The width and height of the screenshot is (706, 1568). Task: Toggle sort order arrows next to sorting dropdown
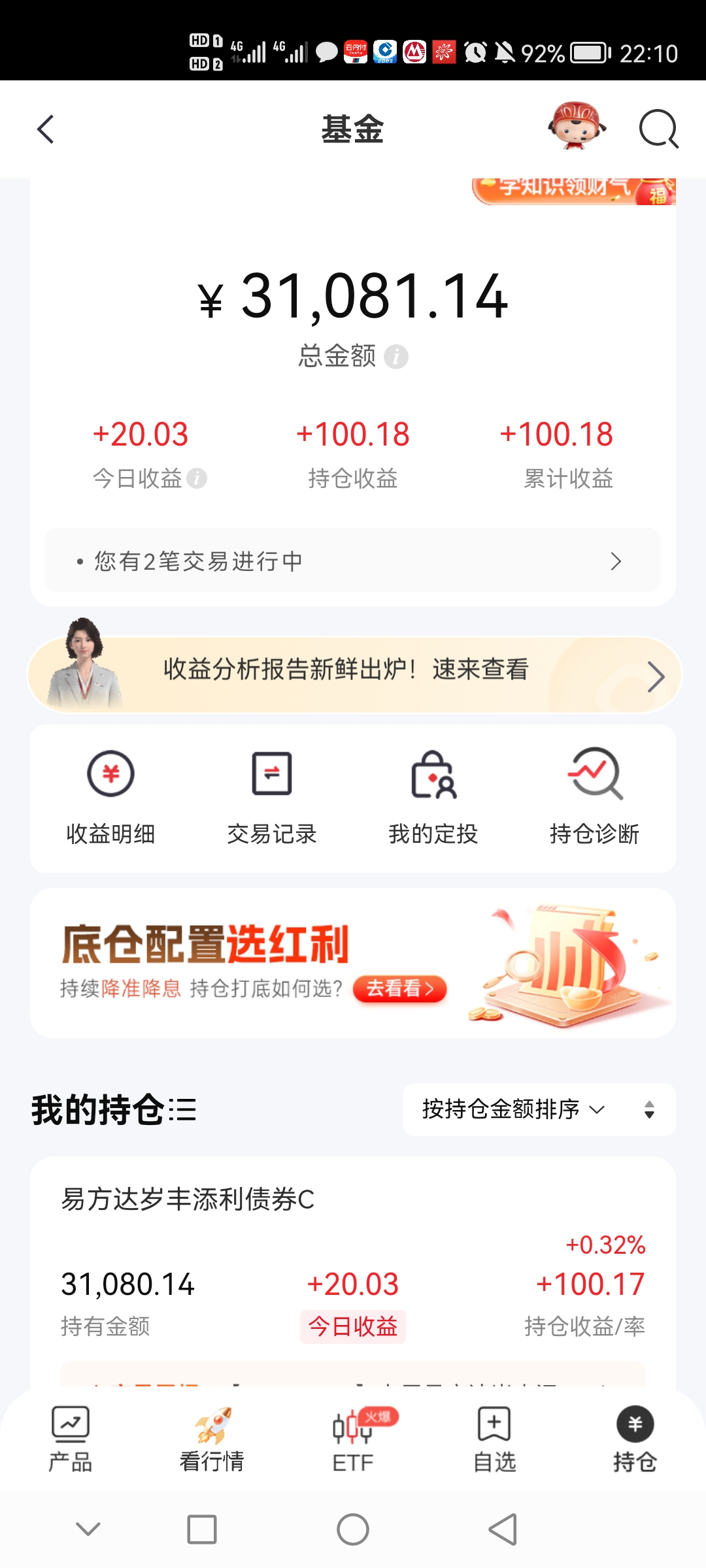649,1109
